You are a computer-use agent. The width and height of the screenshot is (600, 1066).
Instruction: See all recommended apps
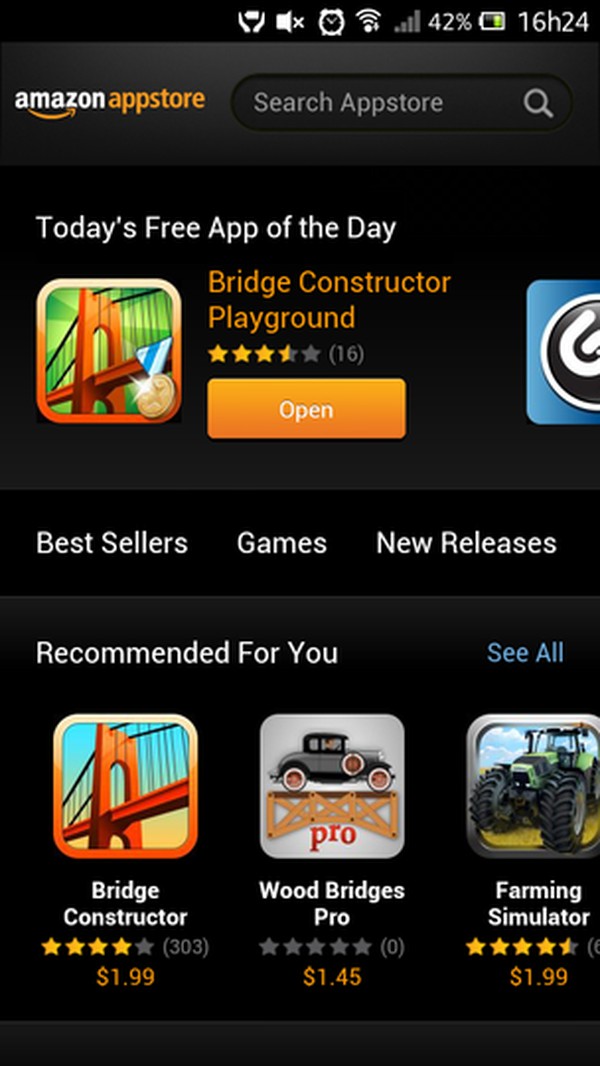pos(525,653)
